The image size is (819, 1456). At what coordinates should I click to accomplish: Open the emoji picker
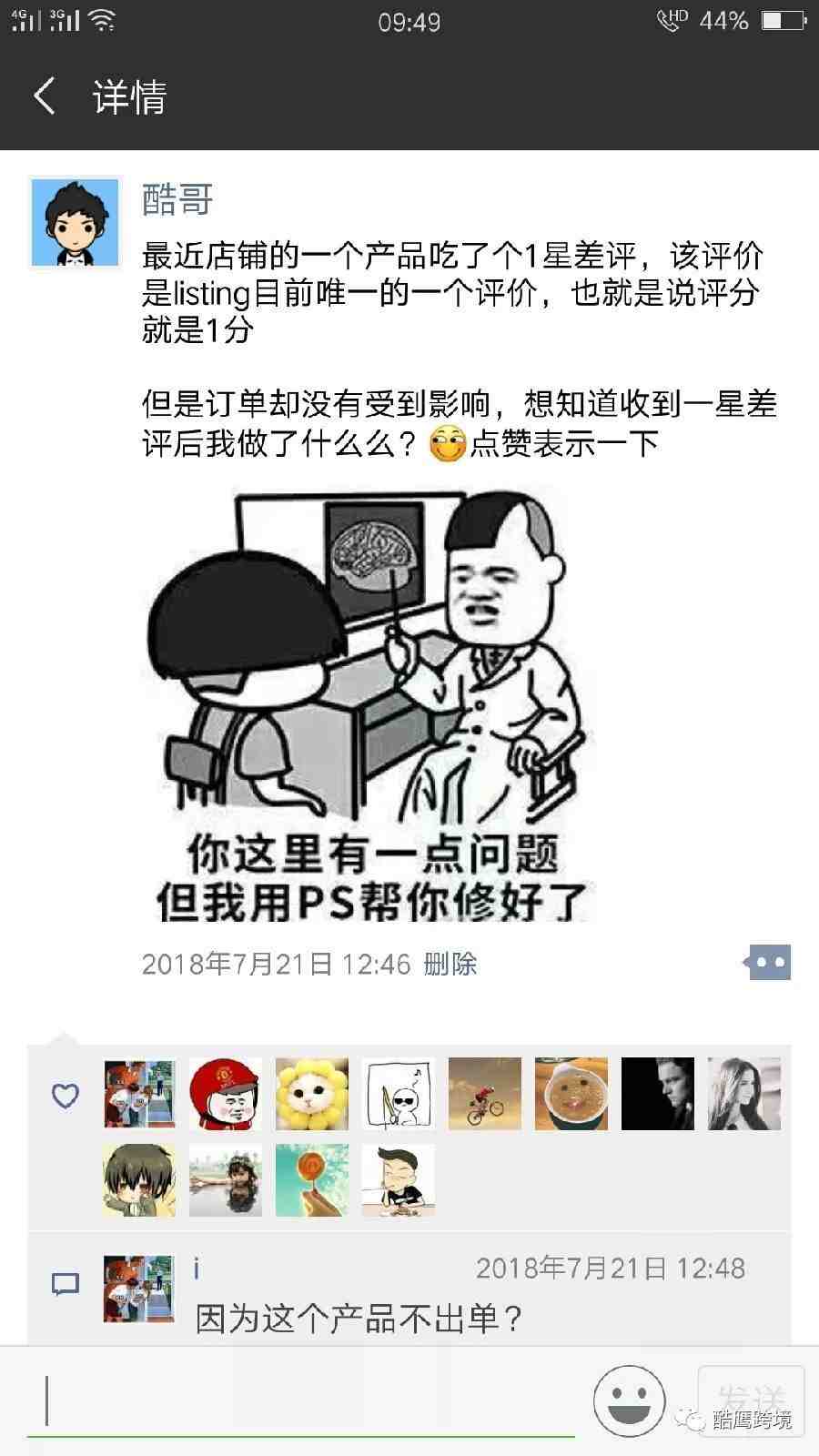pos(629,1400)
